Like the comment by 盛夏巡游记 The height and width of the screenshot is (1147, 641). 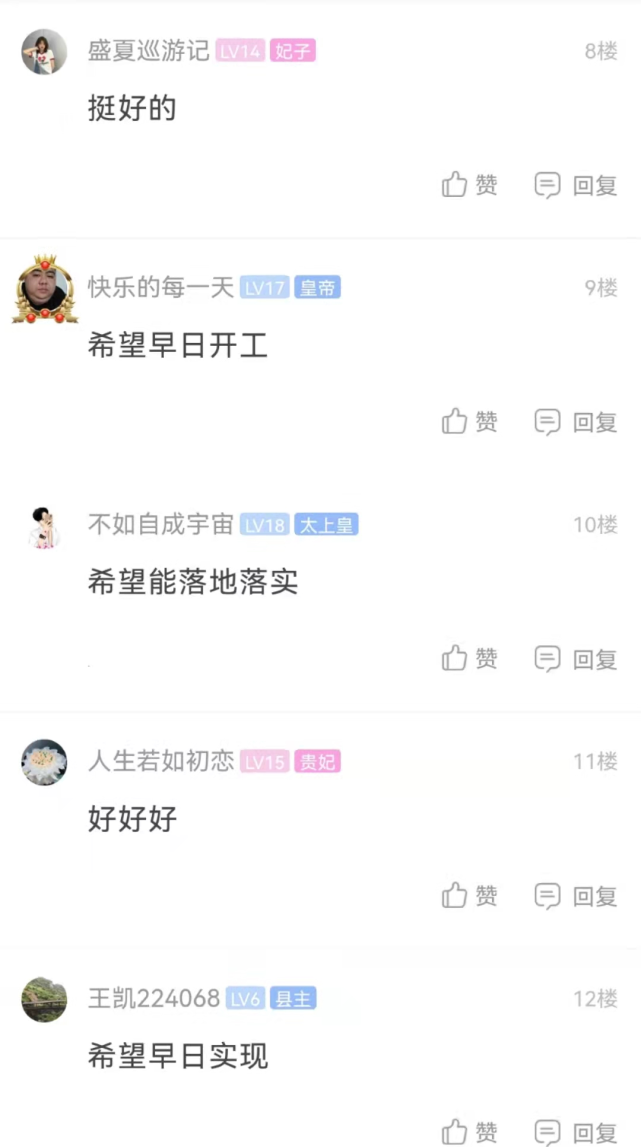(470, 185)
